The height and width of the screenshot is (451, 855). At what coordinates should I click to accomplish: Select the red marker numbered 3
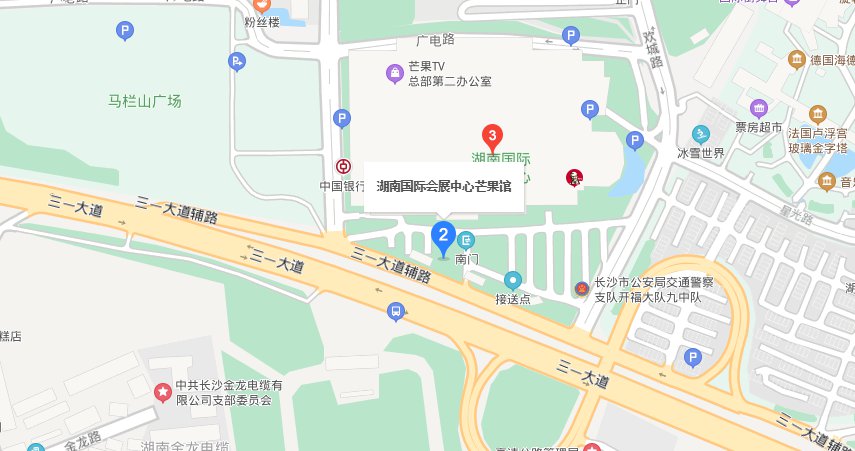[x=492, y=135]
